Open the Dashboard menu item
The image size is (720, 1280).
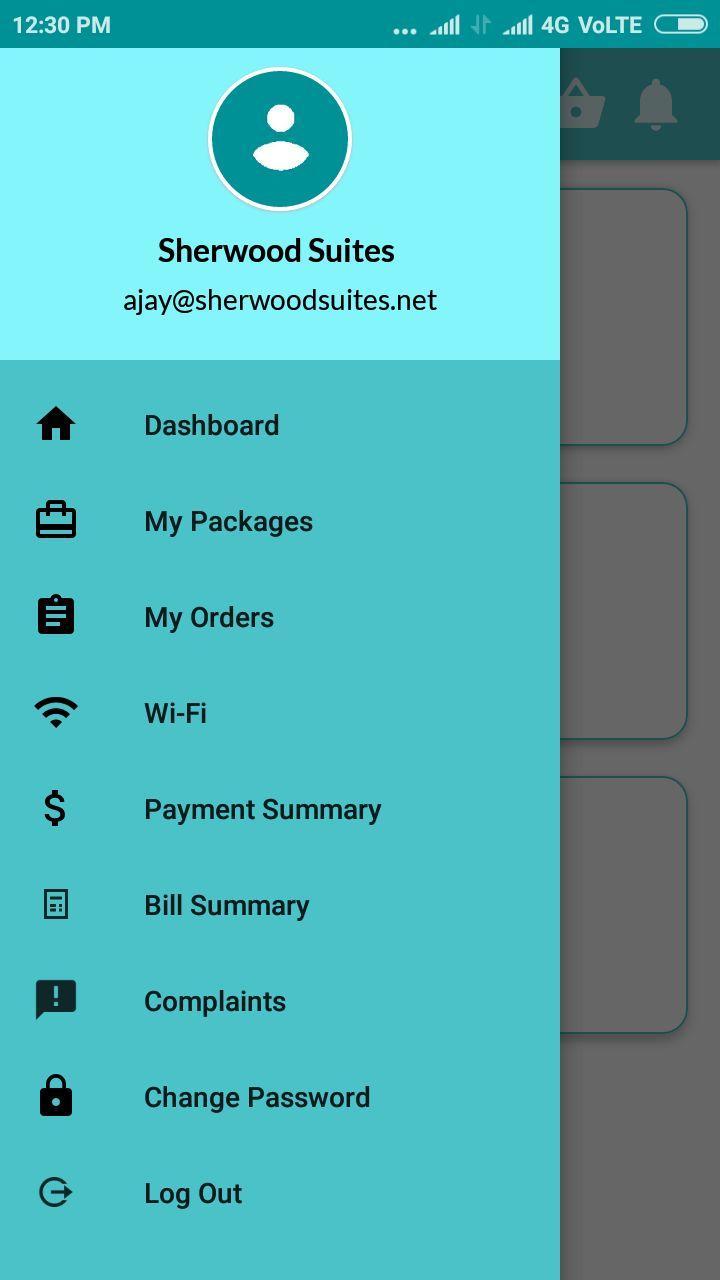pyautogui.click(x=211, y=425)
